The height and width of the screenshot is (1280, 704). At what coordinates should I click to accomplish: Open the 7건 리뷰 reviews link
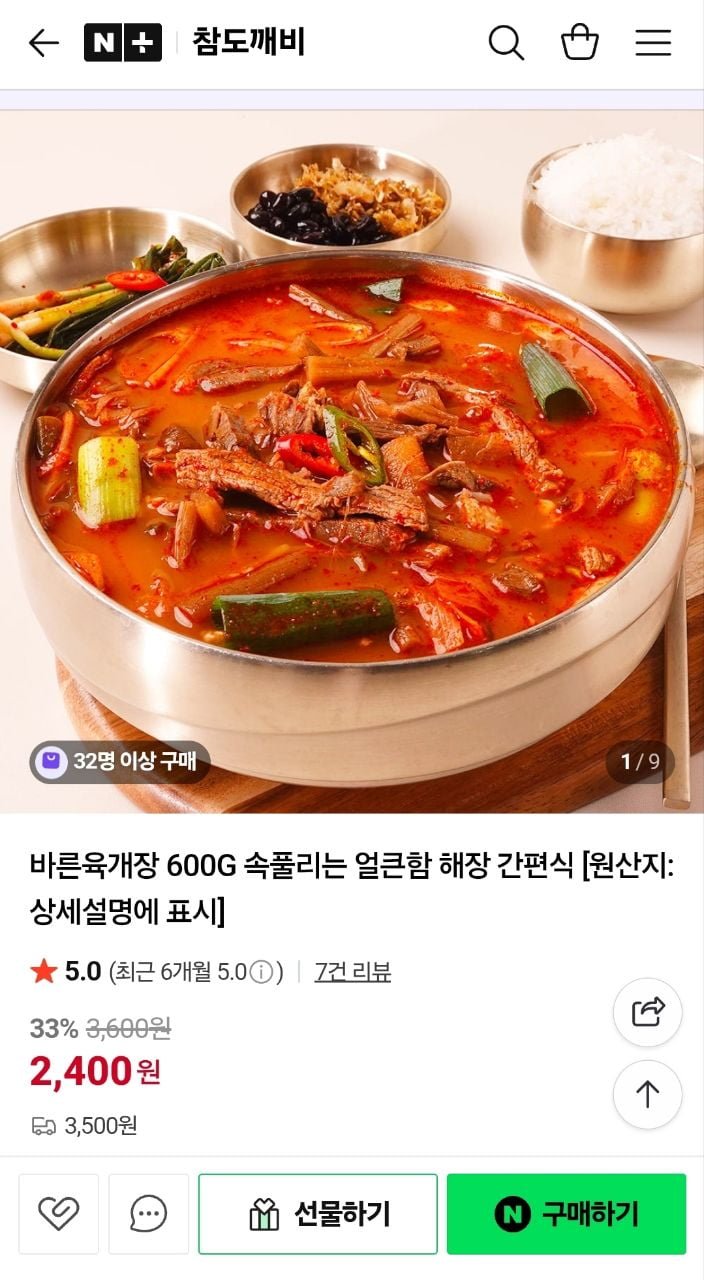pyautogui.click(x=352, y=971)
